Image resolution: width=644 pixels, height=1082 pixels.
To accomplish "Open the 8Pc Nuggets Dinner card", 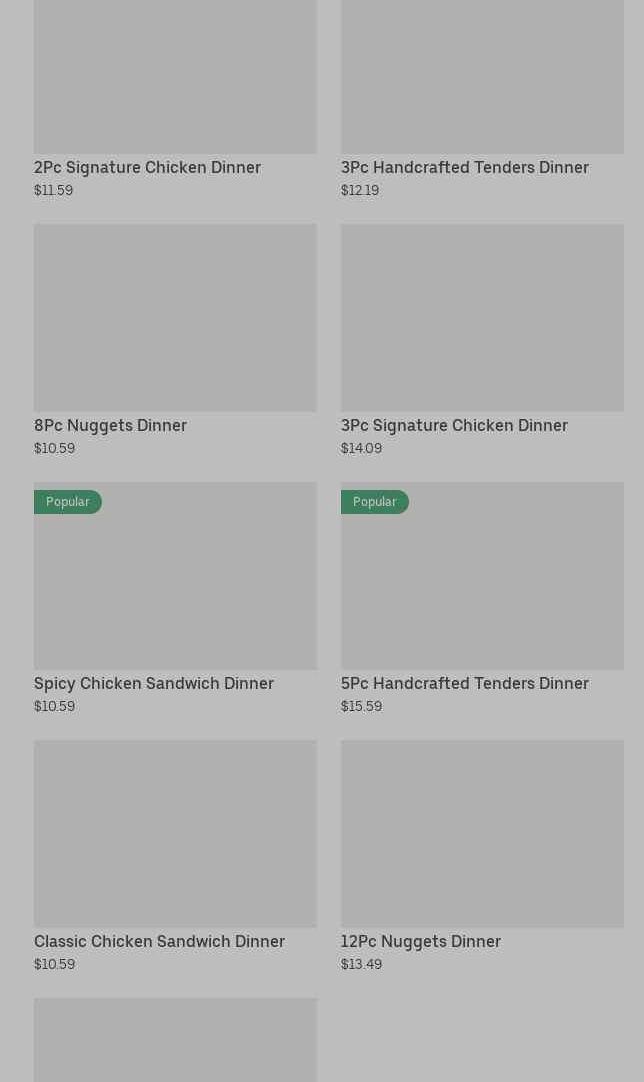I will click(x=175, y=340).
